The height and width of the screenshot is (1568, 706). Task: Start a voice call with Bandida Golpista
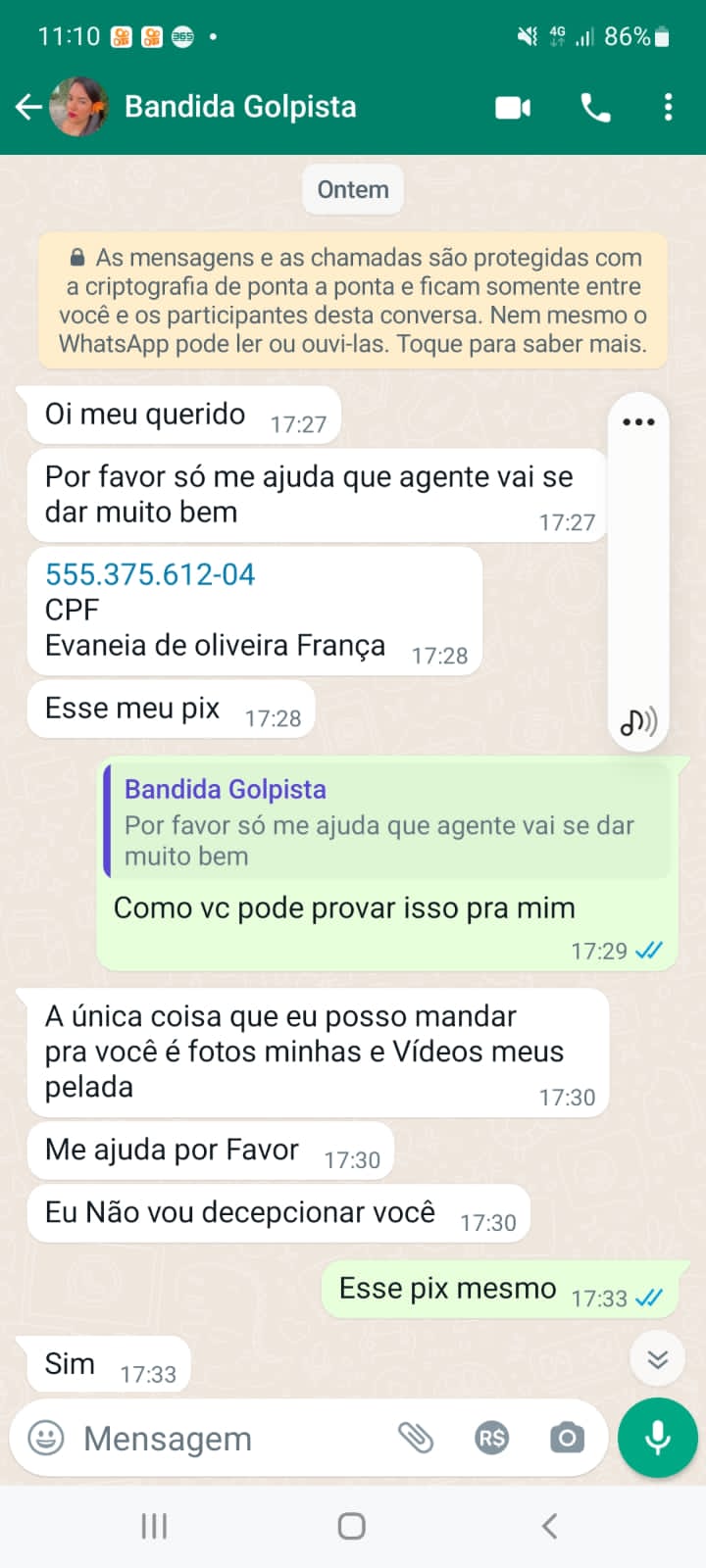tap(595, 107)
